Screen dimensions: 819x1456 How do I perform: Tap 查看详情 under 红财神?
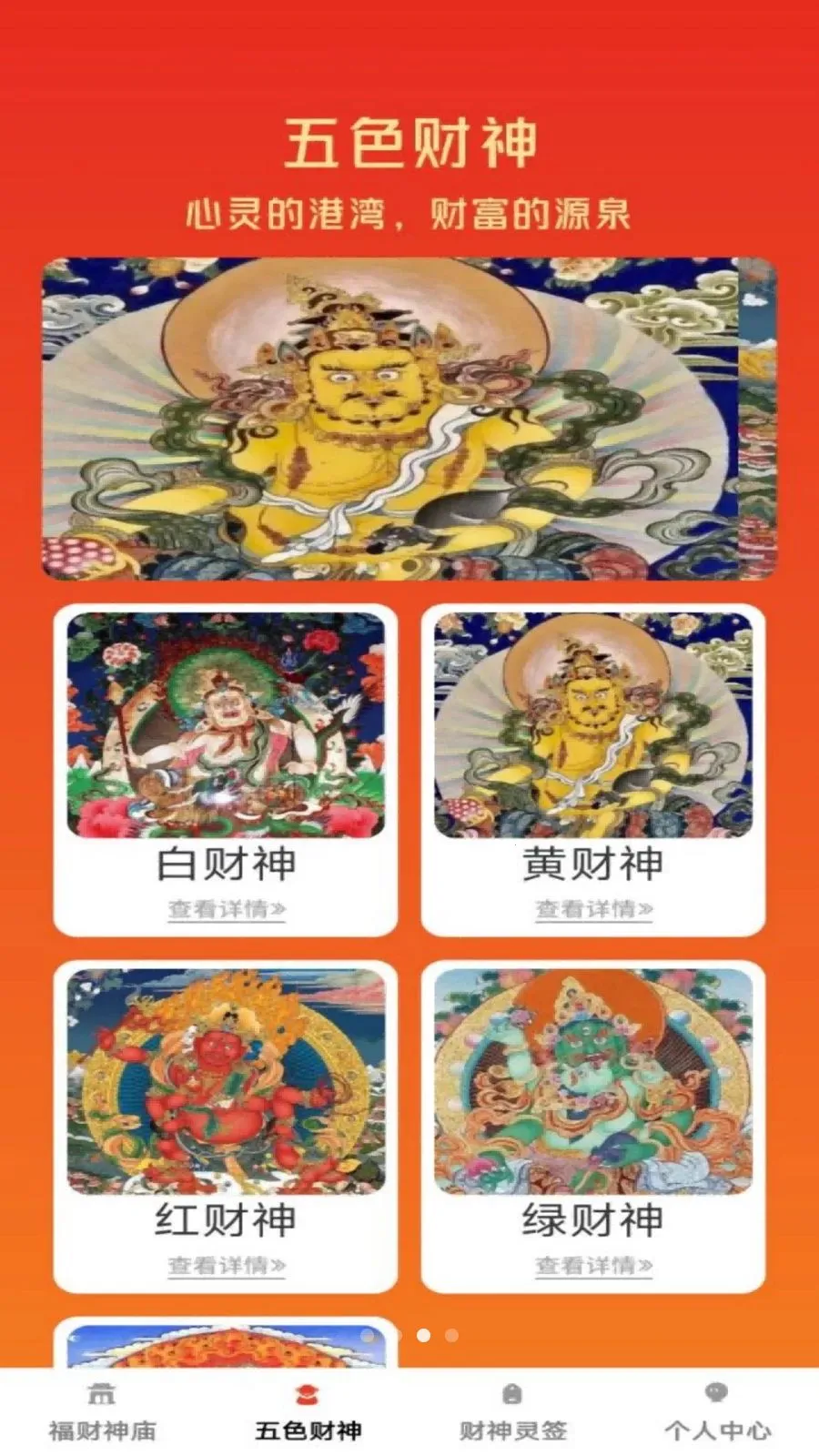click(x=227, y=1266)
